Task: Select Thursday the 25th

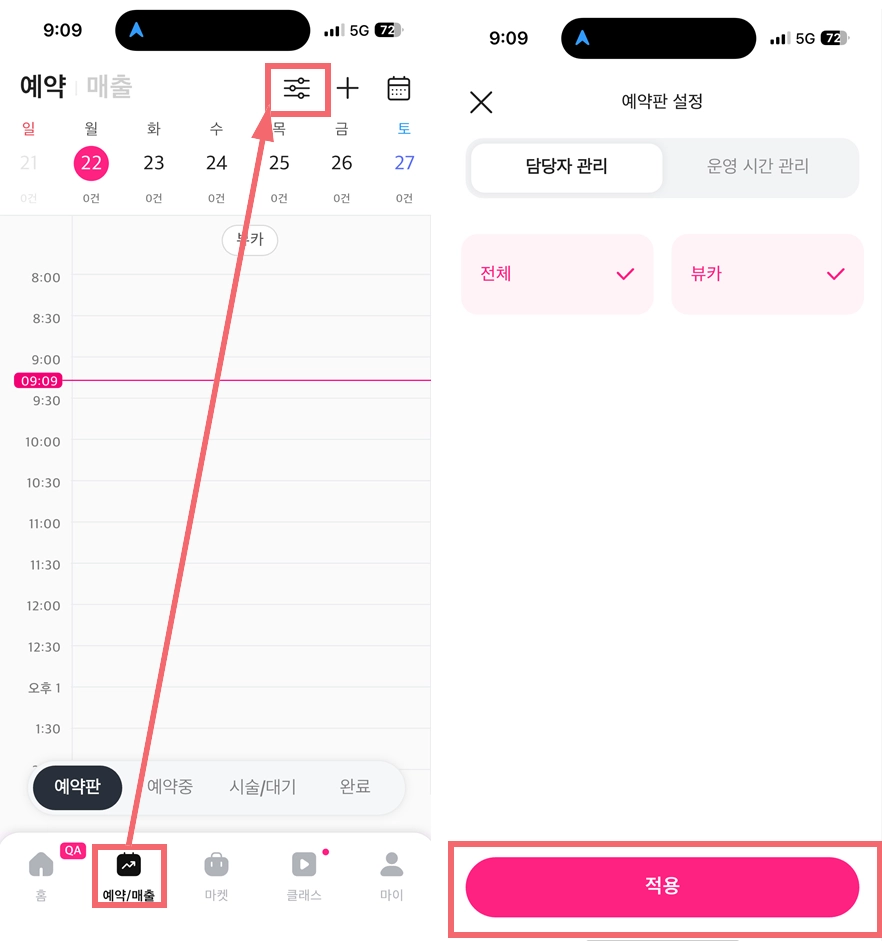Action: 279,162
